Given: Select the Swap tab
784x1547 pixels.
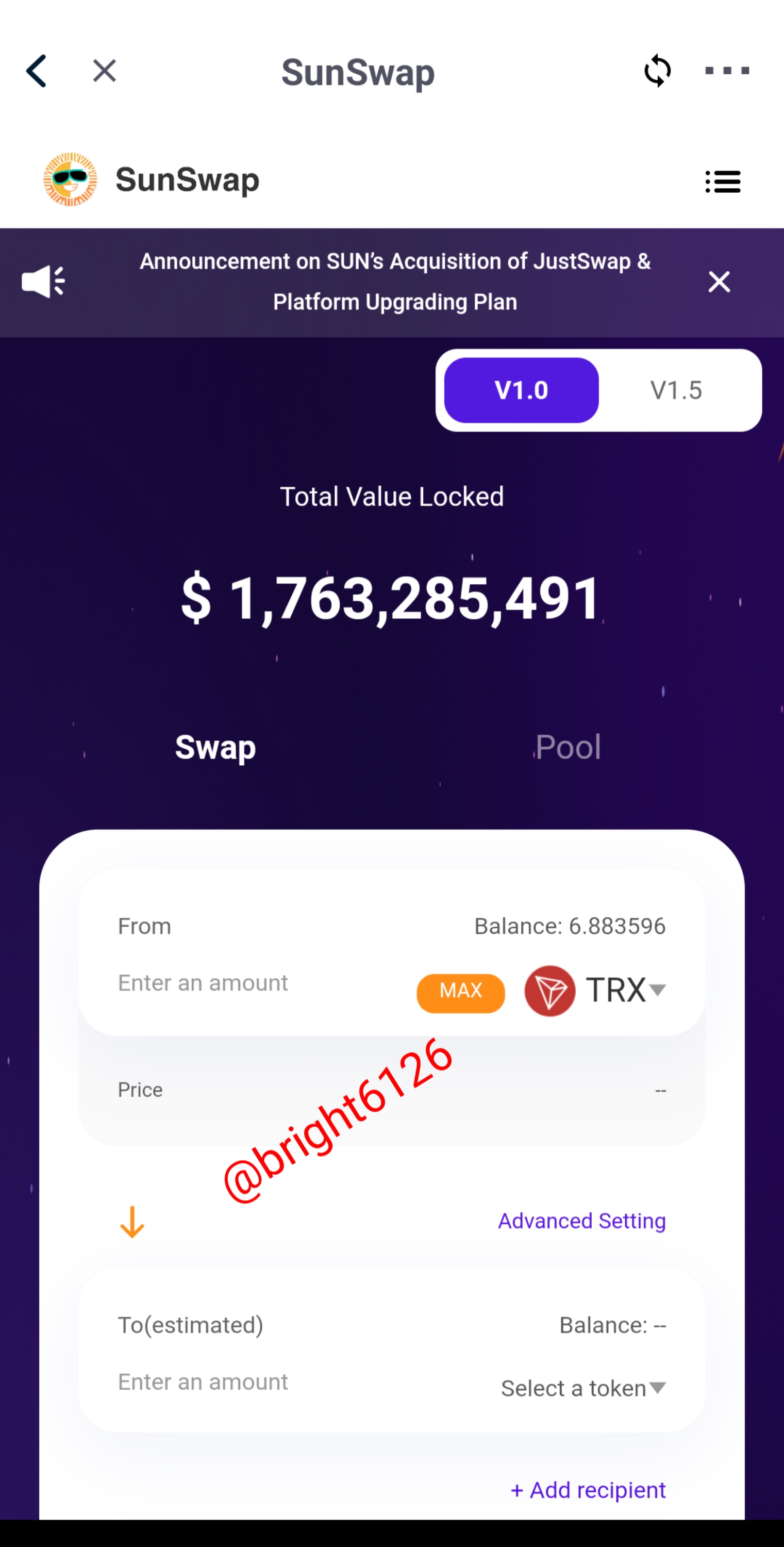Looking at the screenshot, I should pyautogui.click(x=215, y=747).
